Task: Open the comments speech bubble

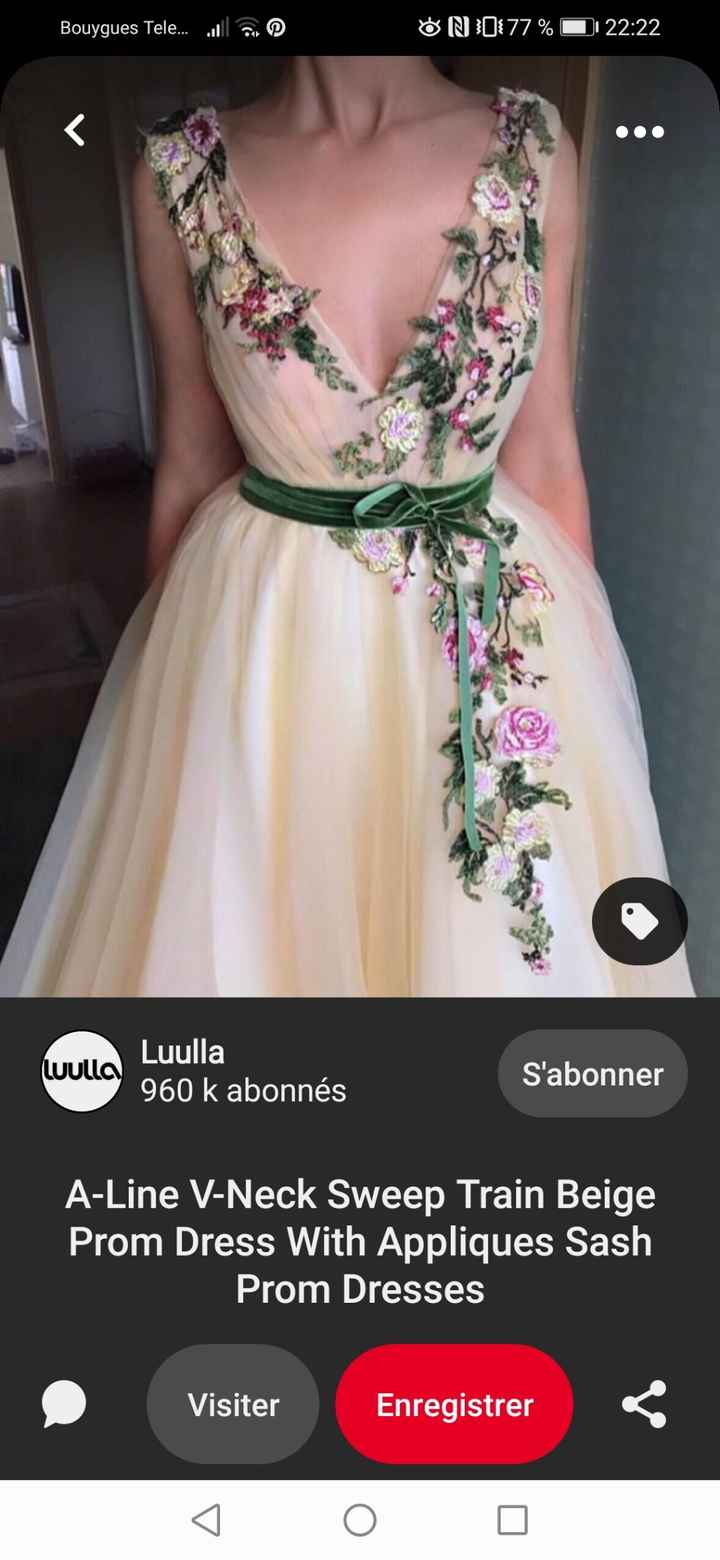Action: [64, 1402]
